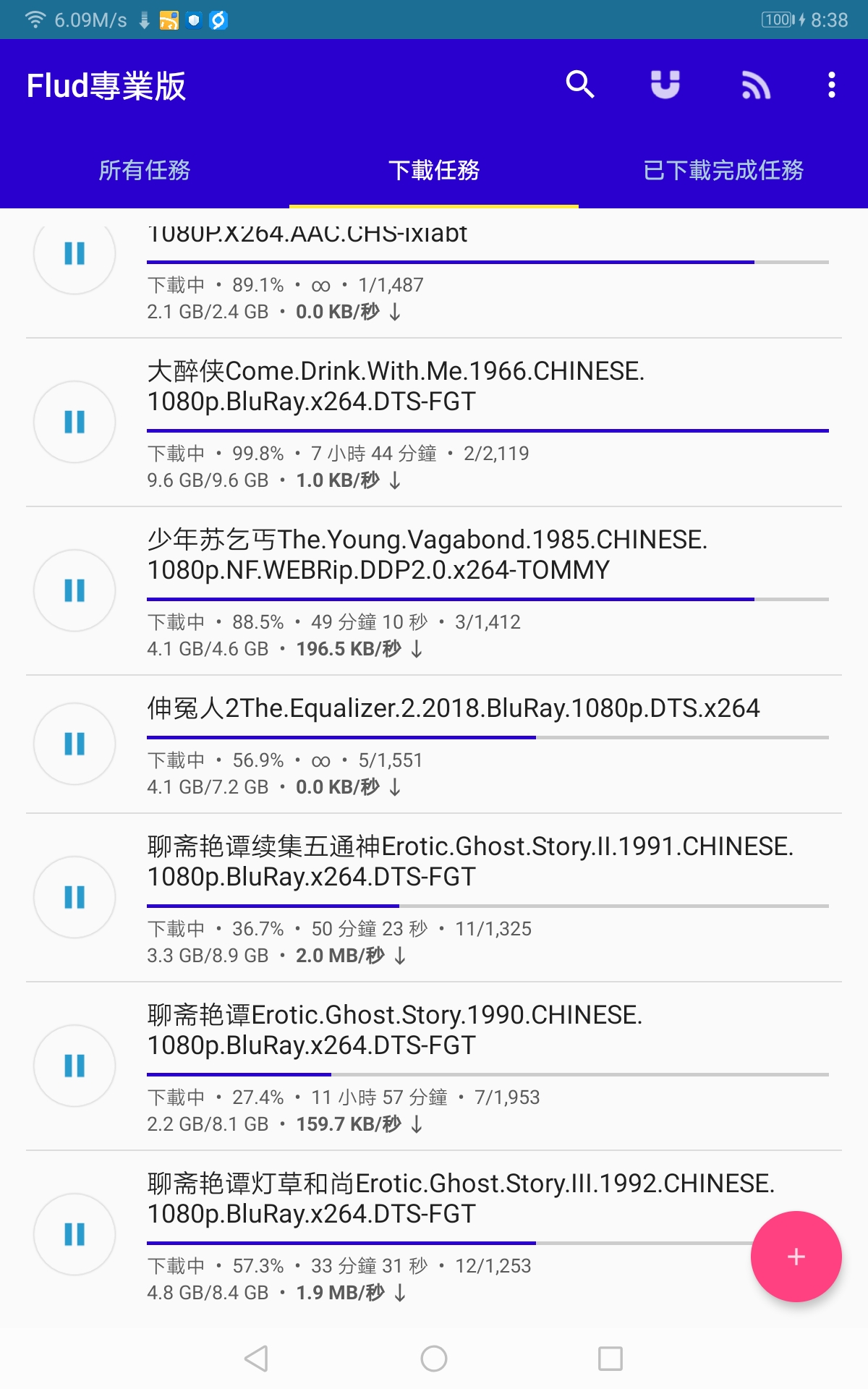Tap the system home button
868x1389 pixels.
[434, 1359]
